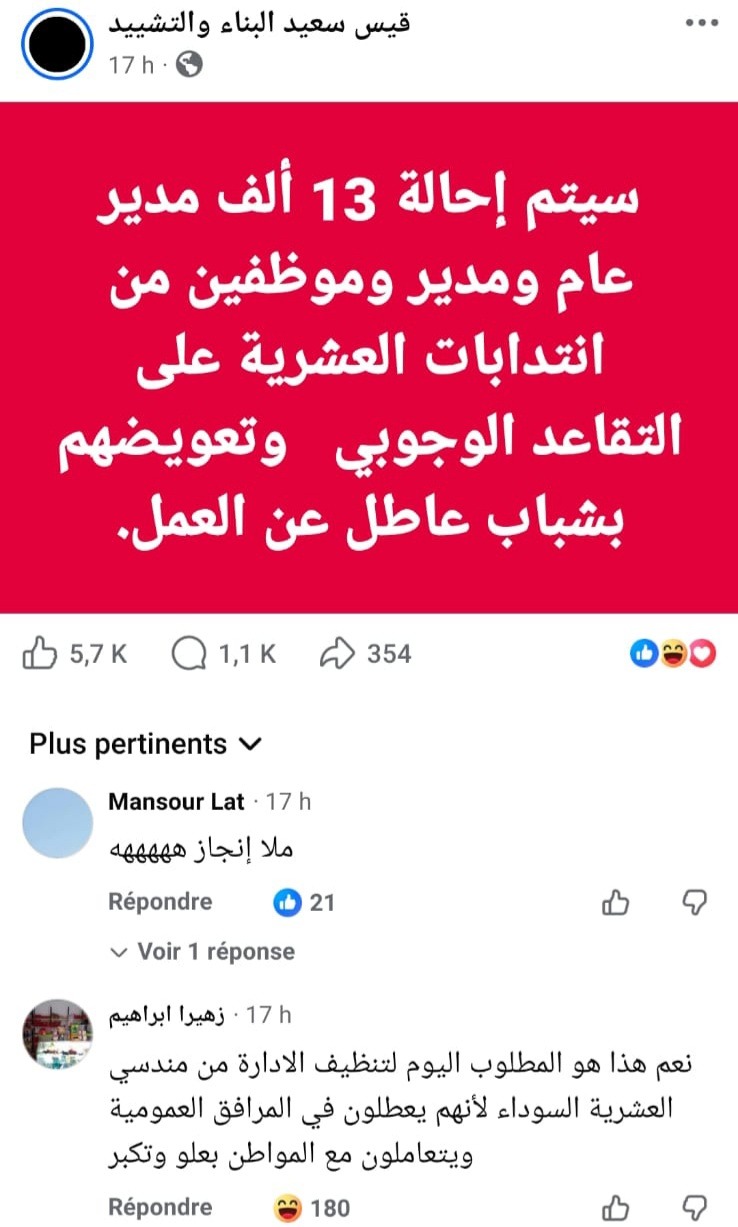Reply to Mansour Lat's comment
Viewport: 738px width, 1227px height.
[x=160, y=902]
